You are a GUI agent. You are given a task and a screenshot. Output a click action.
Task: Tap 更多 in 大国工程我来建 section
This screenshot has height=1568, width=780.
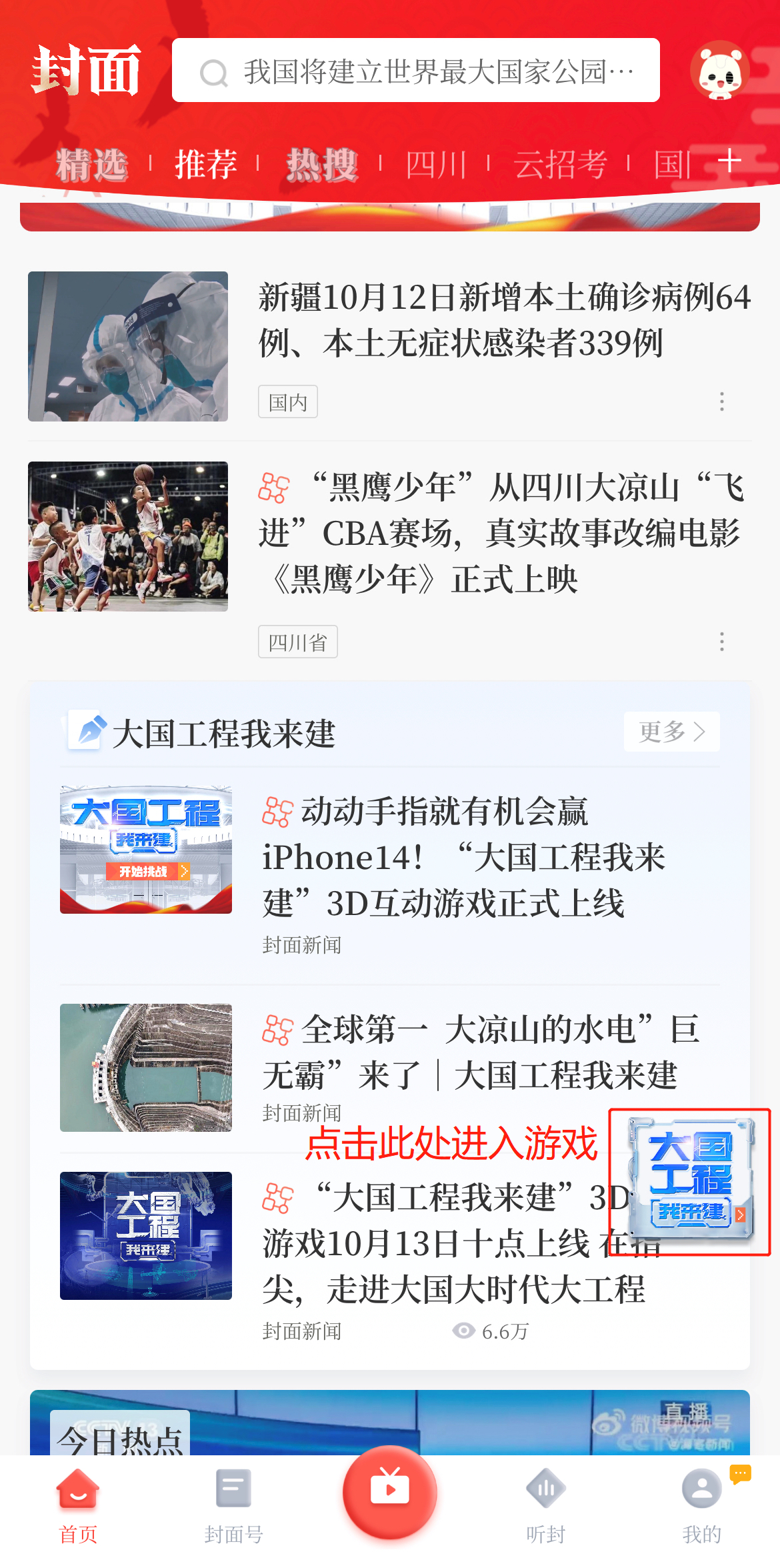tap(671, 732)
